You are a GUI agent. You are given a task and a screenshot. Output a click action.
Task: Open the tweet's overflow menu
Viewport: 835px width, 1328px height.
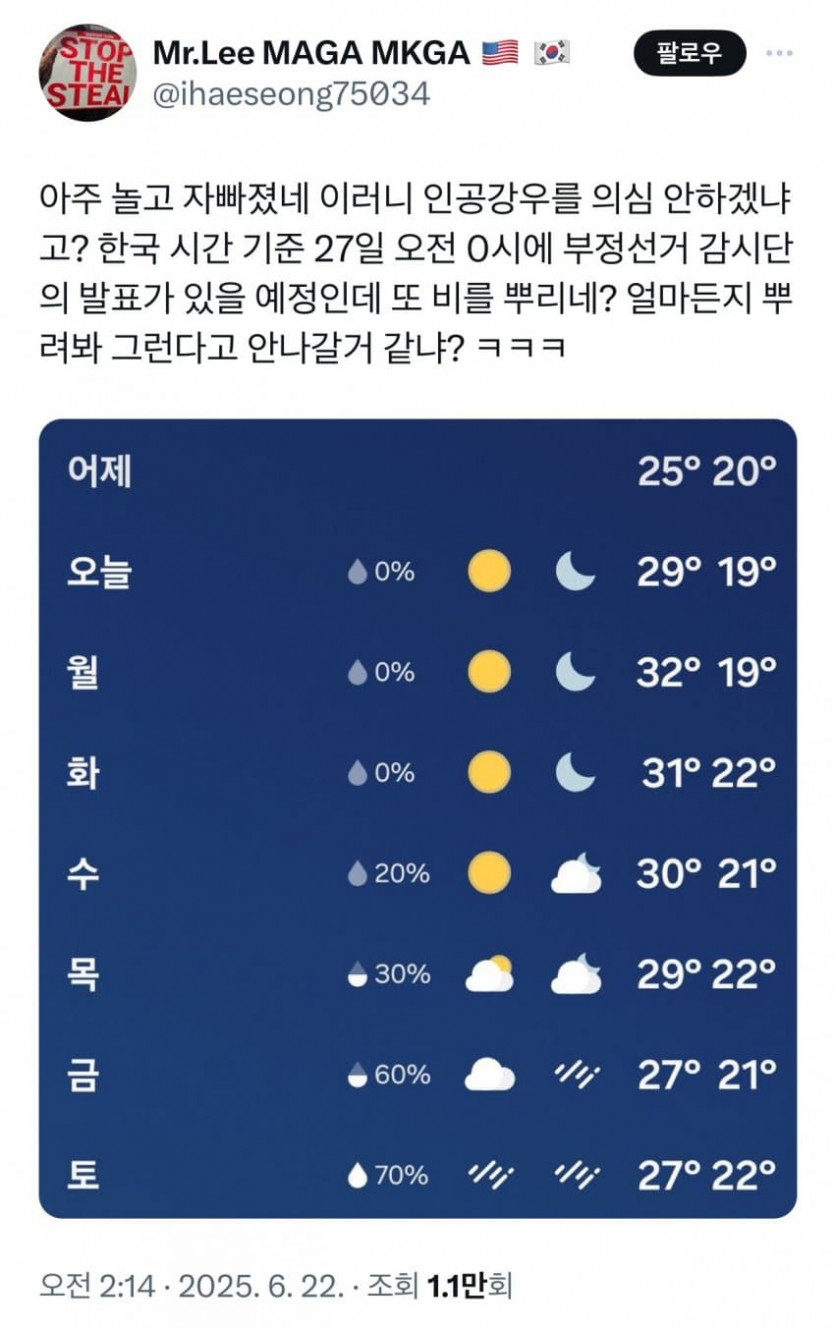(782, 53)
